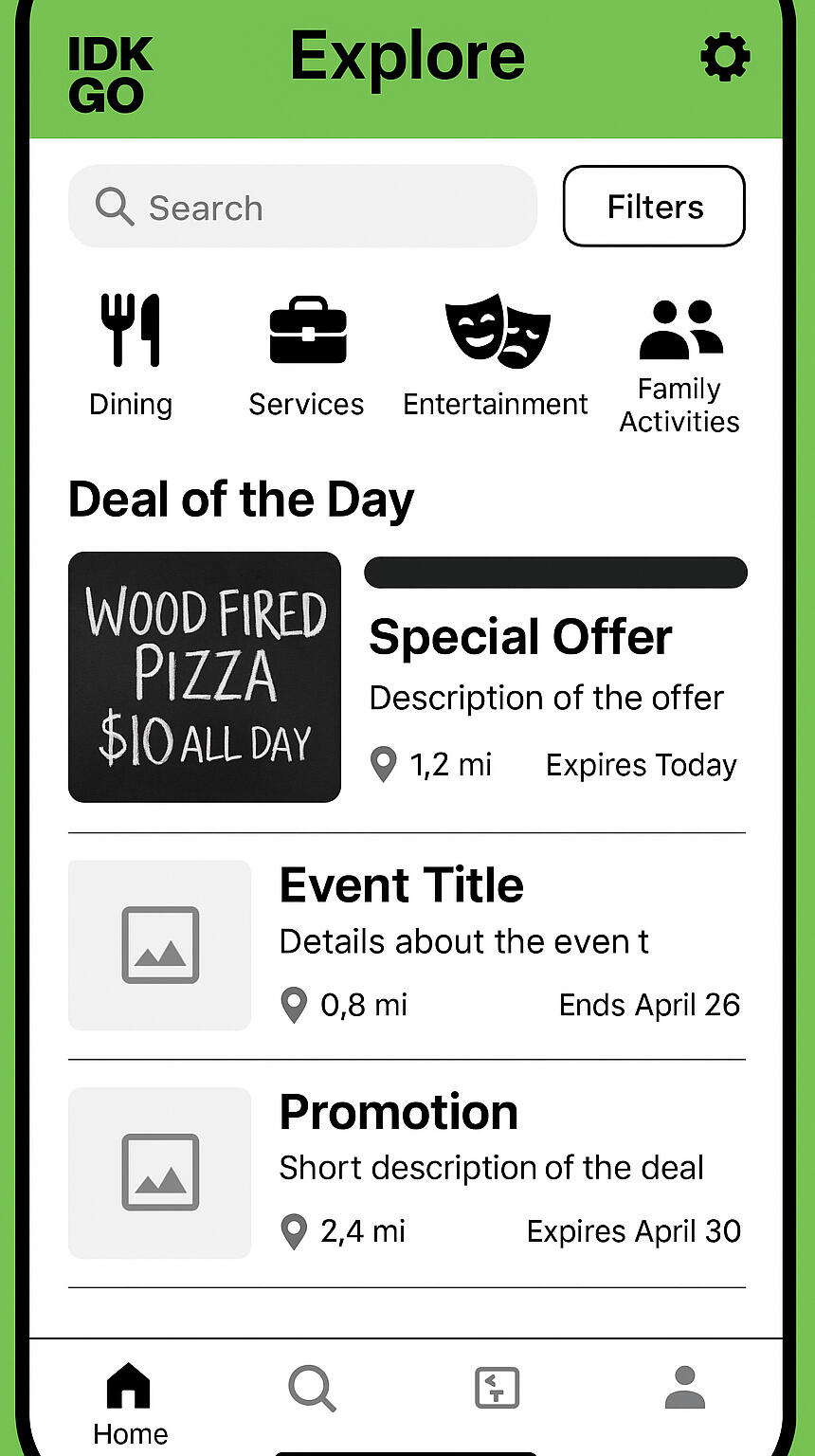Switch to the search tab in bottom bar

pos(312,1389)
